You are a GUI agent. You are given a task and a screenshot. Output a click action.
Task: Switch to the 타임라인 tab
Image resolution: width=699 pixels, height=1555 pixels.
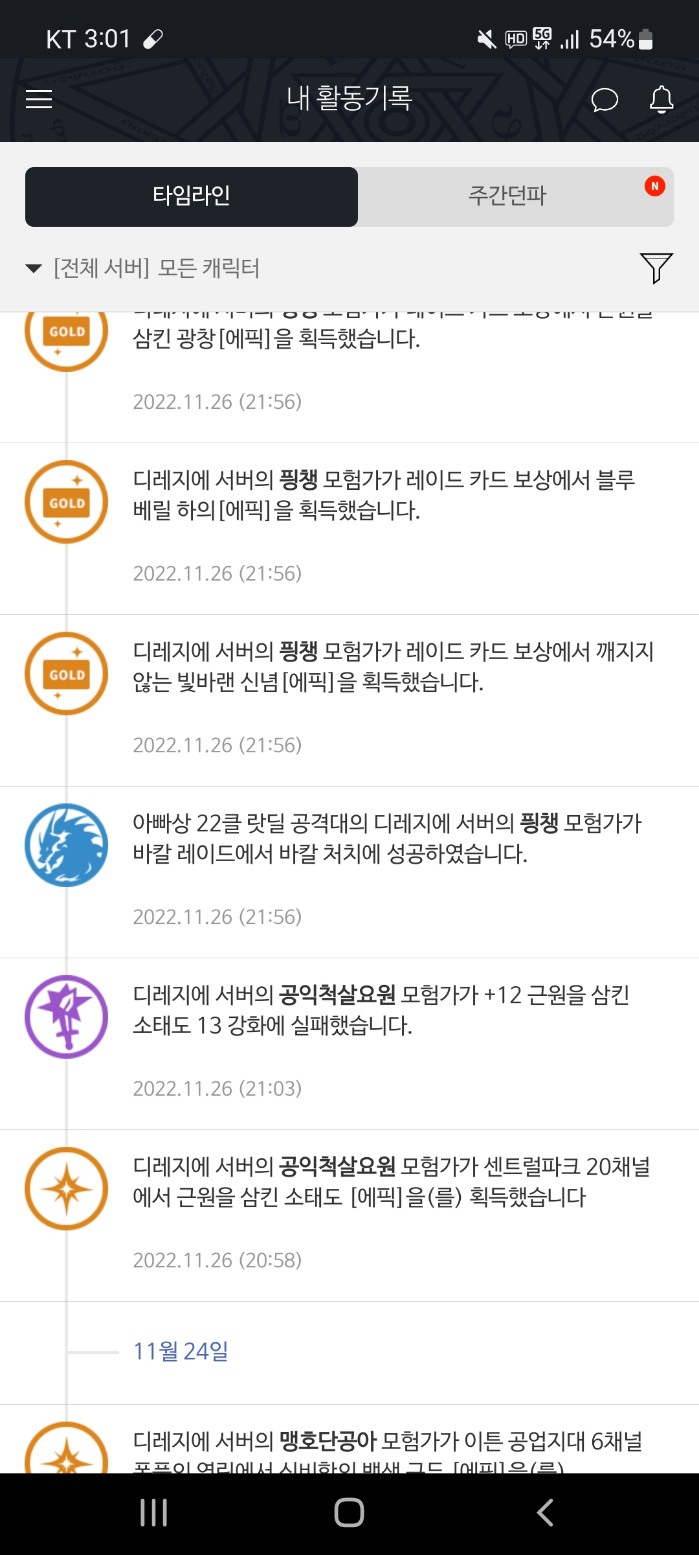coord(191,196)
